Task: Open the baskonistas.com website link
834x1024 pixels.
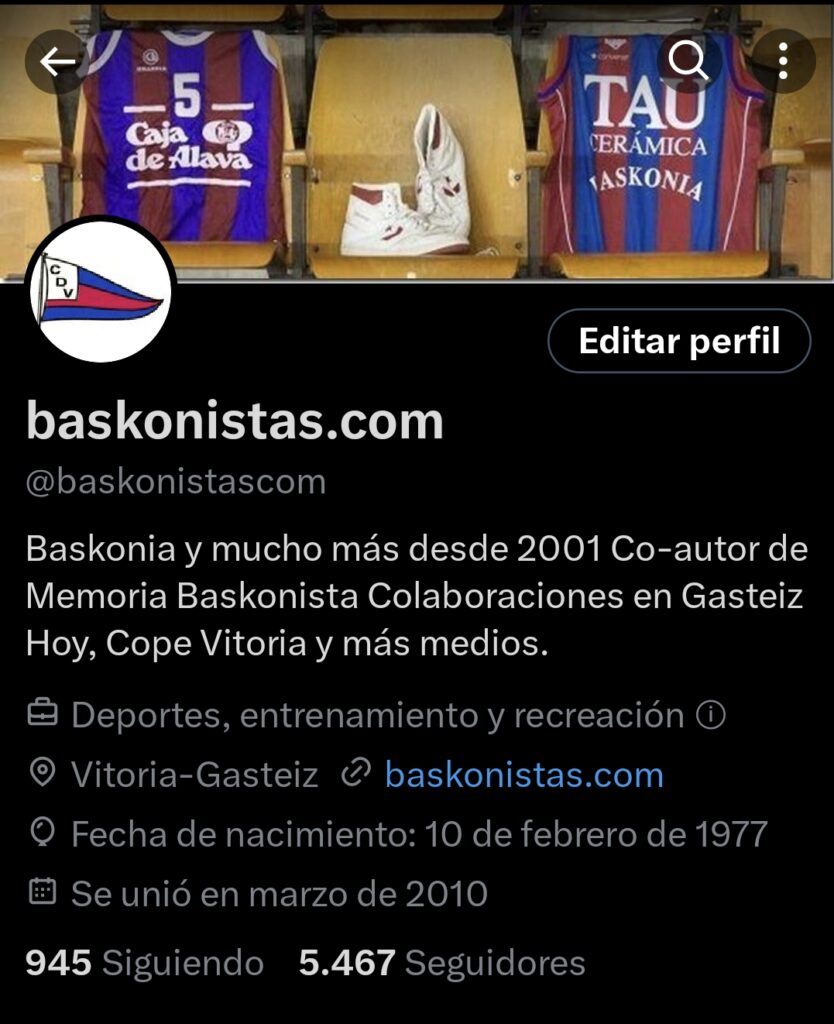Action: click(523, 775)
